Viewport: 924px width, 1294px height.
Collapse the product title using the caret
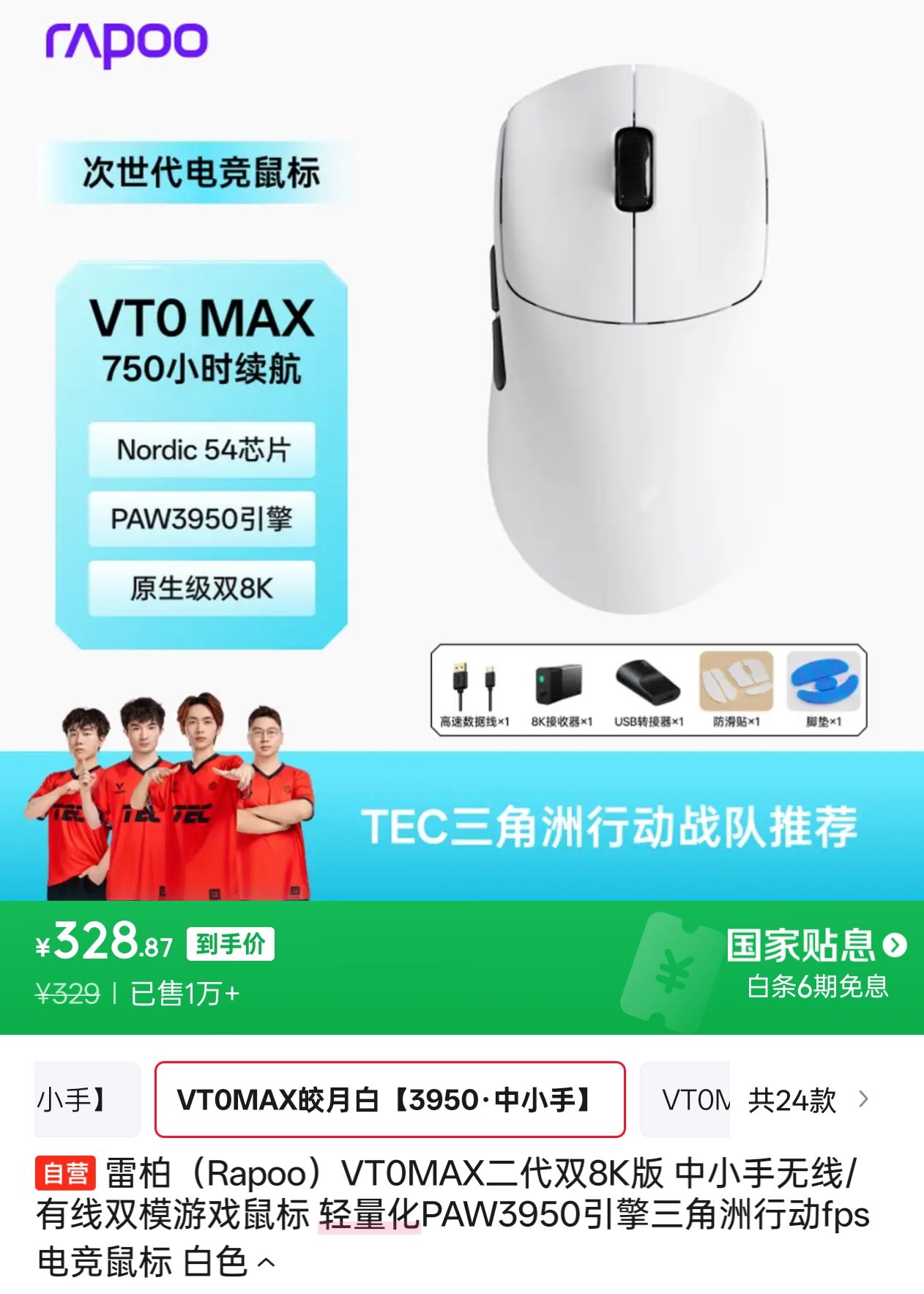pyautogui.click(x=268, y=1263)
